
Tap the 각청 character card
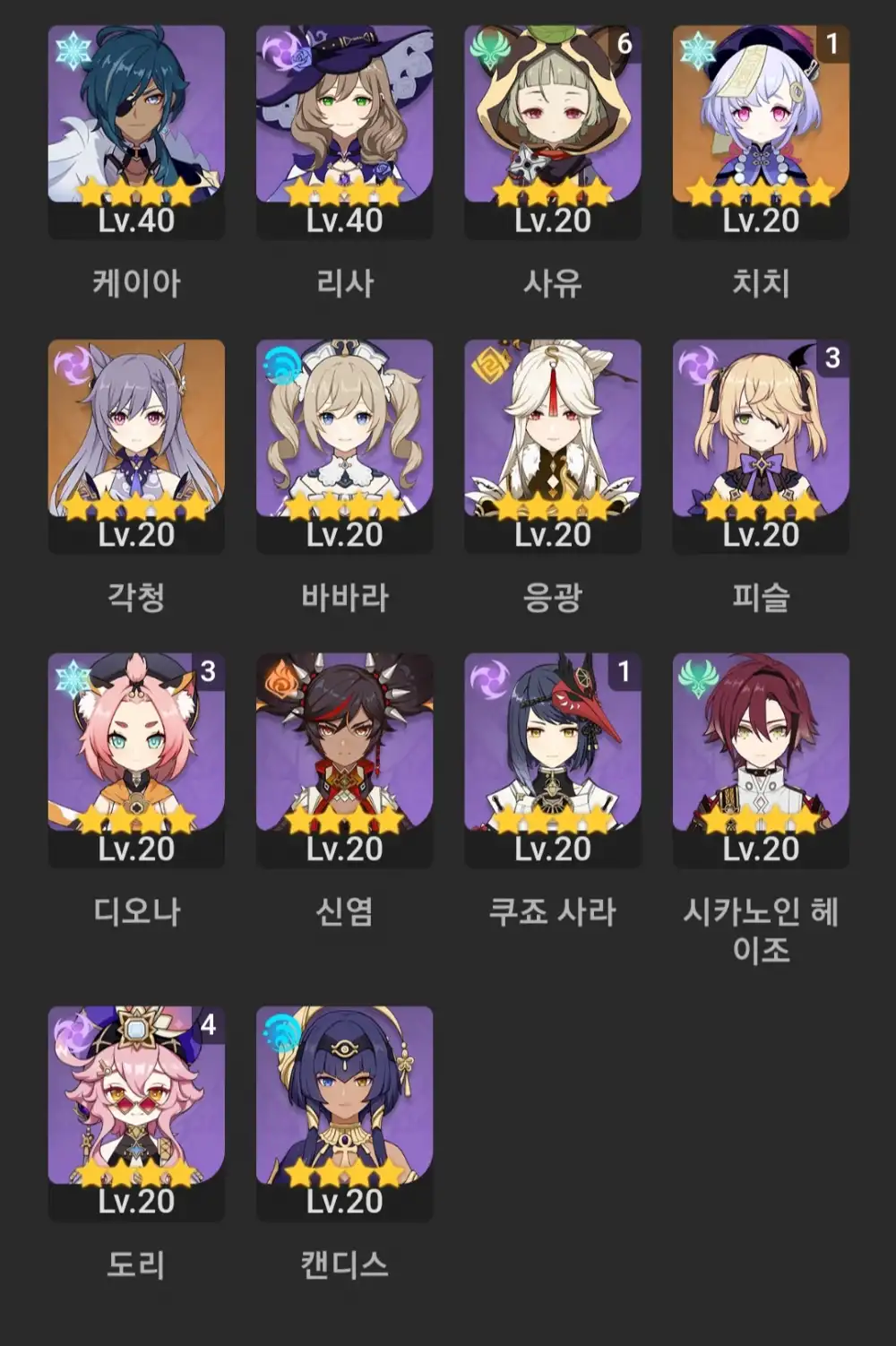tap(136, 445)
